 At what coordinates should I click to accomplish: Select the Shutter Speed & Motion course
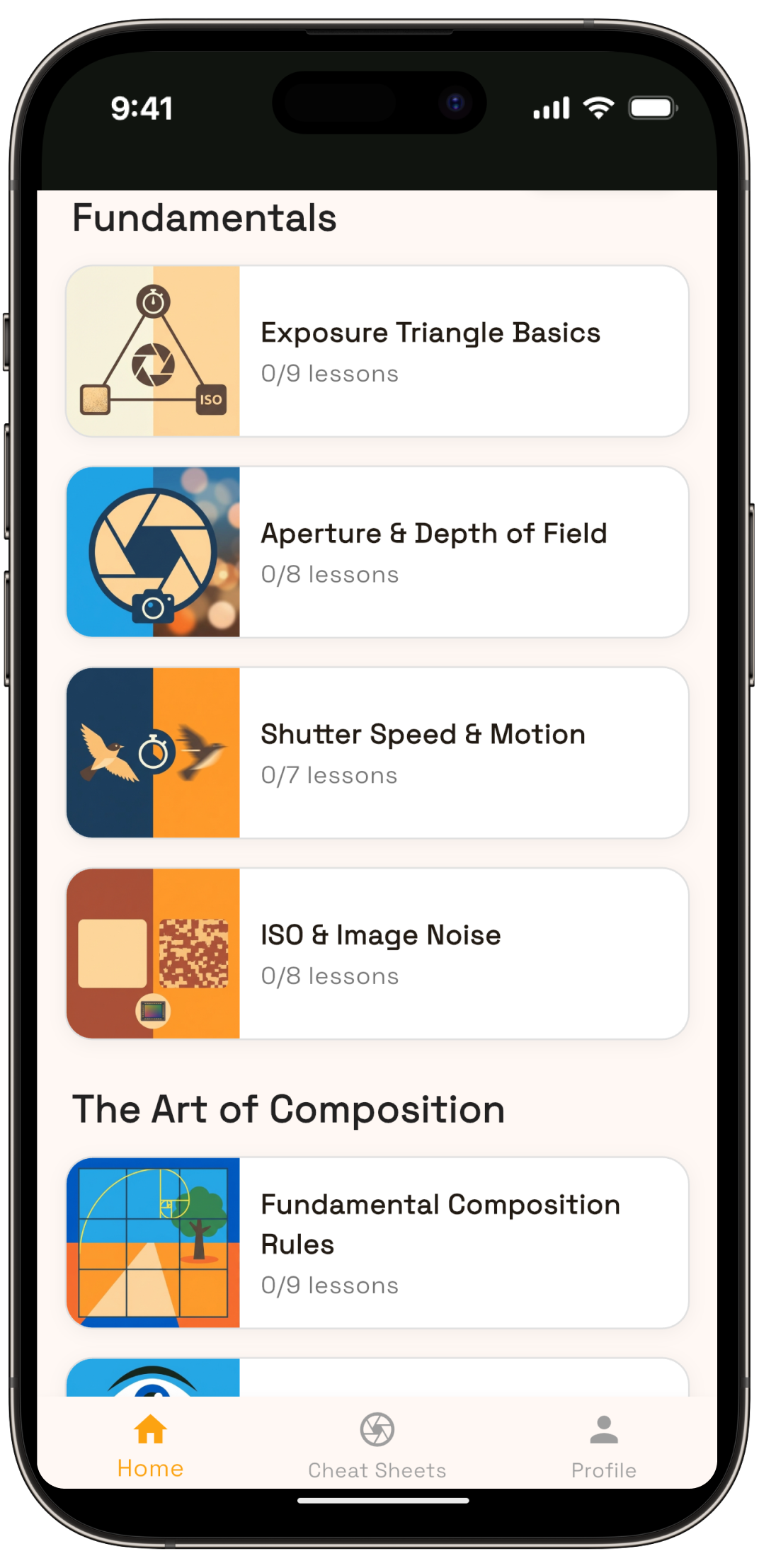(377, 753)
